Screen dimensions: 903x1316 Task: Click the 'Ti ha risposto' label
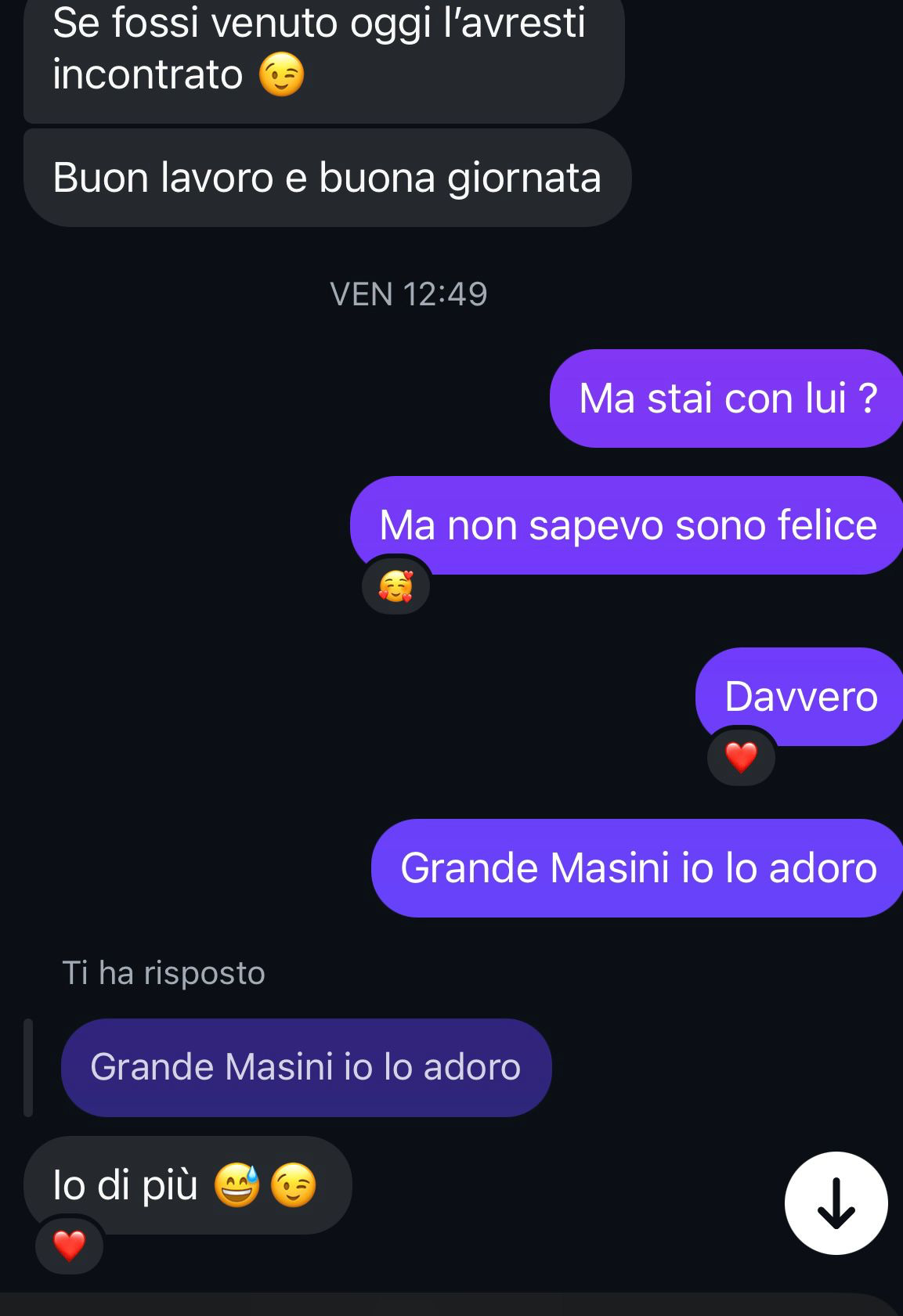click(162, 972)
